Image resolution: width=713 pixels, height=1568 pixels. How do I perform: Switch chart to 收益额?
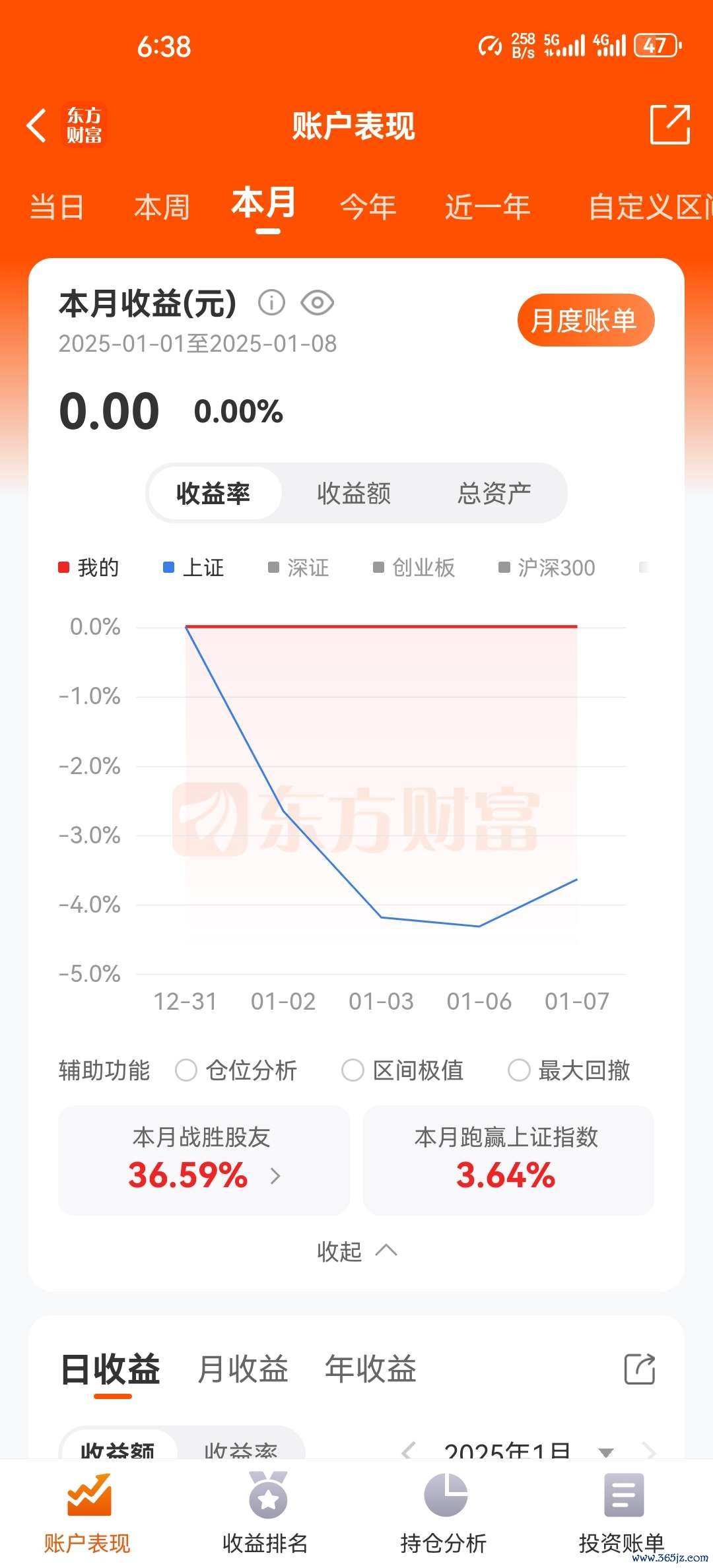tap(354, 493)
